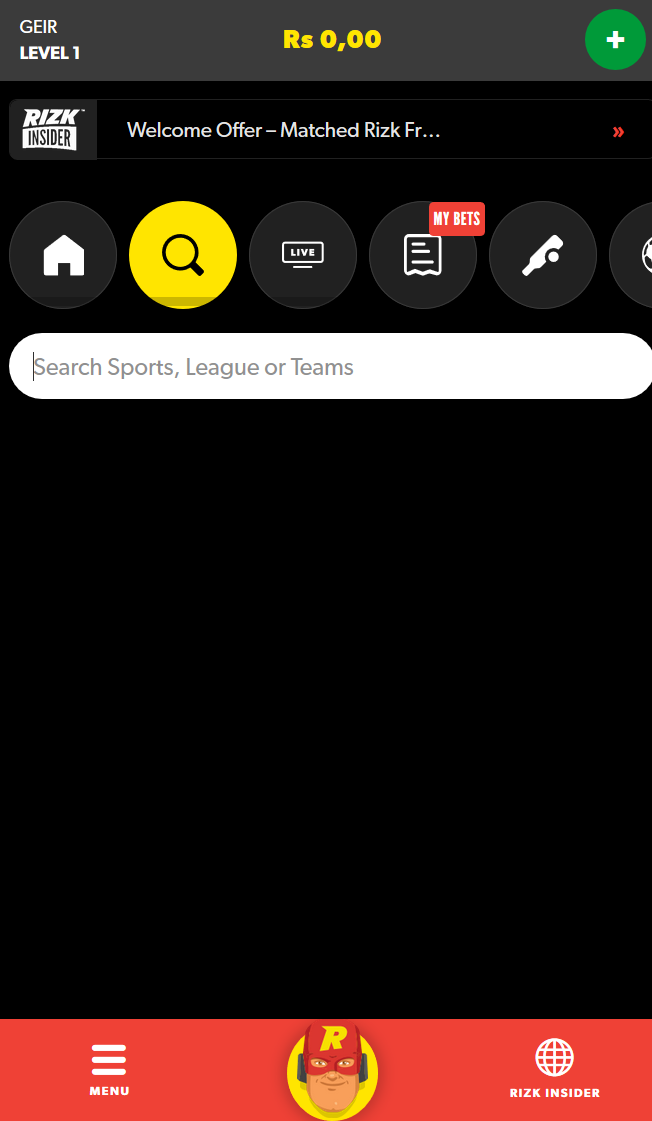The width and height of the screenshot is (652, 1121).
Task: Focus the Search Sports, League or Teams field
Action: click(x=330, y=366)
